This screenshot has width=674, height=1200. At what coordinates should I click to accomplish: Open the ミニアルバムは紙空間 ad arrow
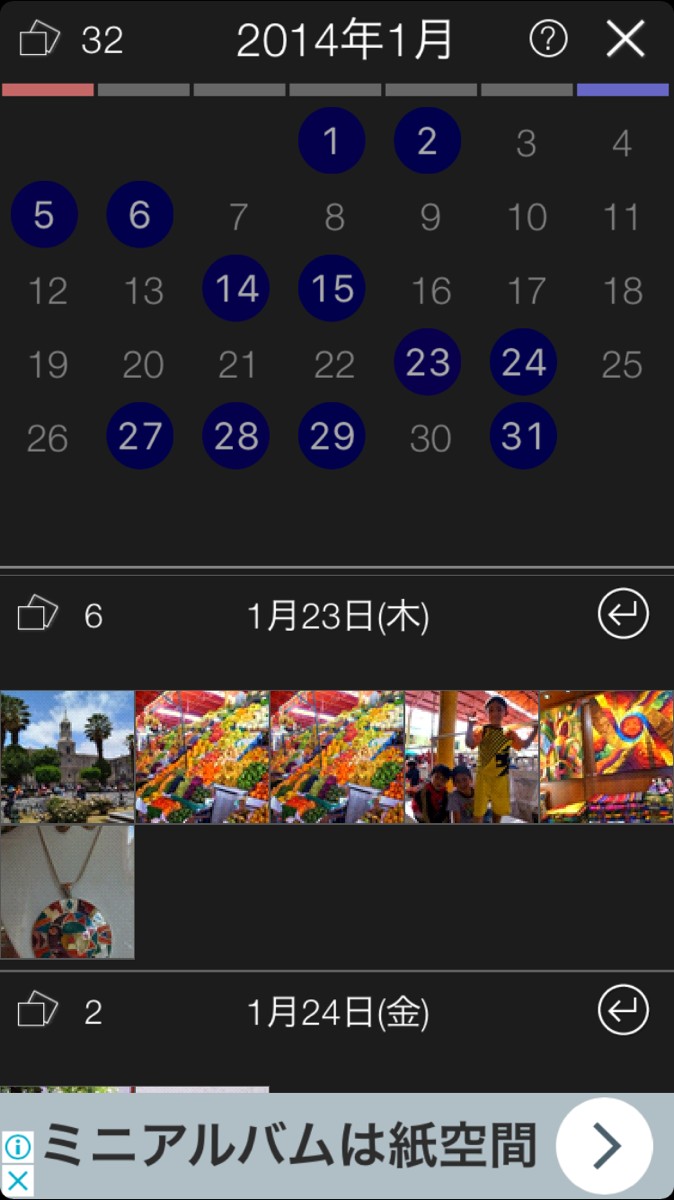604,1146
